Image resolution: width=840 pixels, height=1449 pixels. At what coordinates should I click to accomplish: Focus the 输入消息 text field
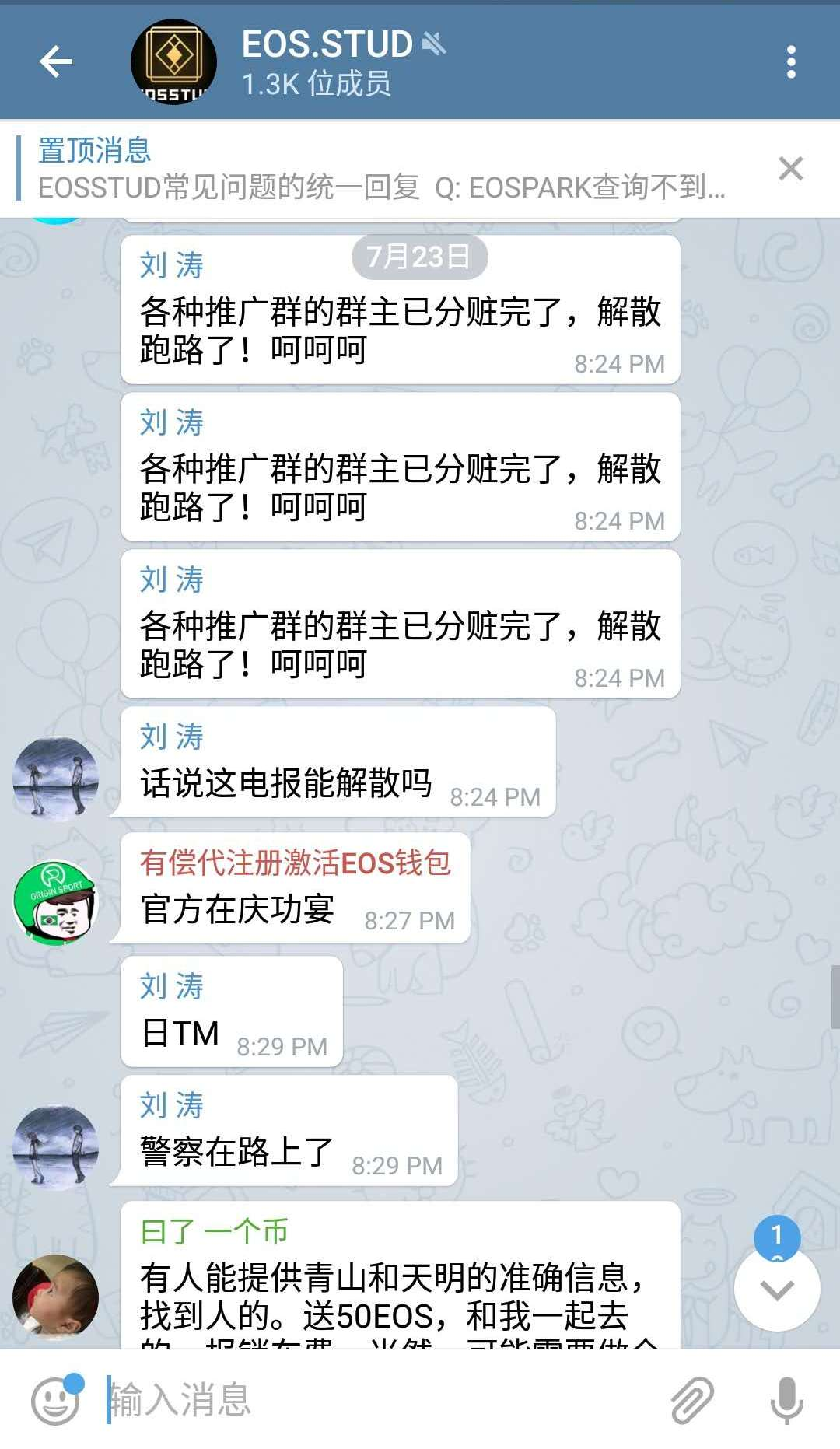click(x=373, y=1400)
